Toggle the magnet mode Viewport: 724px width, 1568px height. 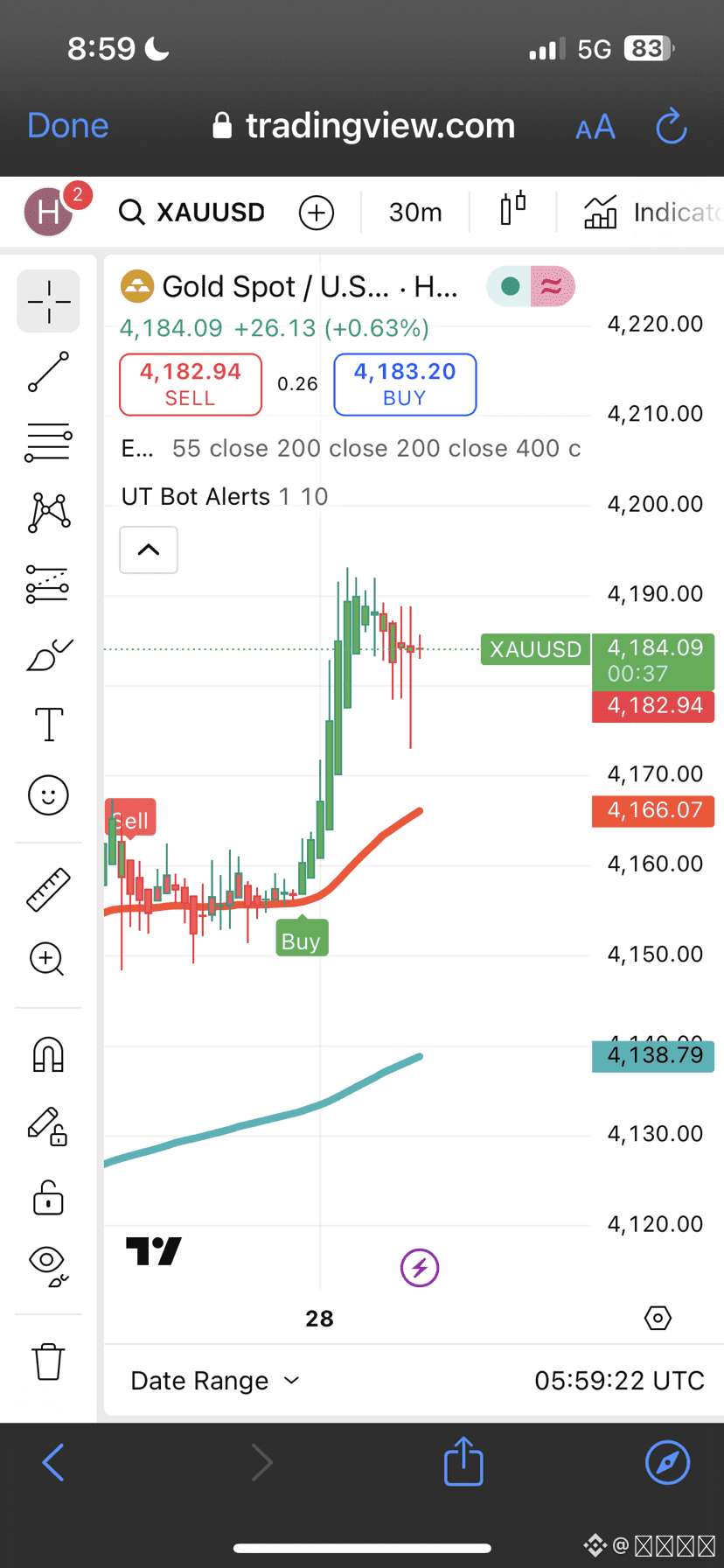point(48,1053)
